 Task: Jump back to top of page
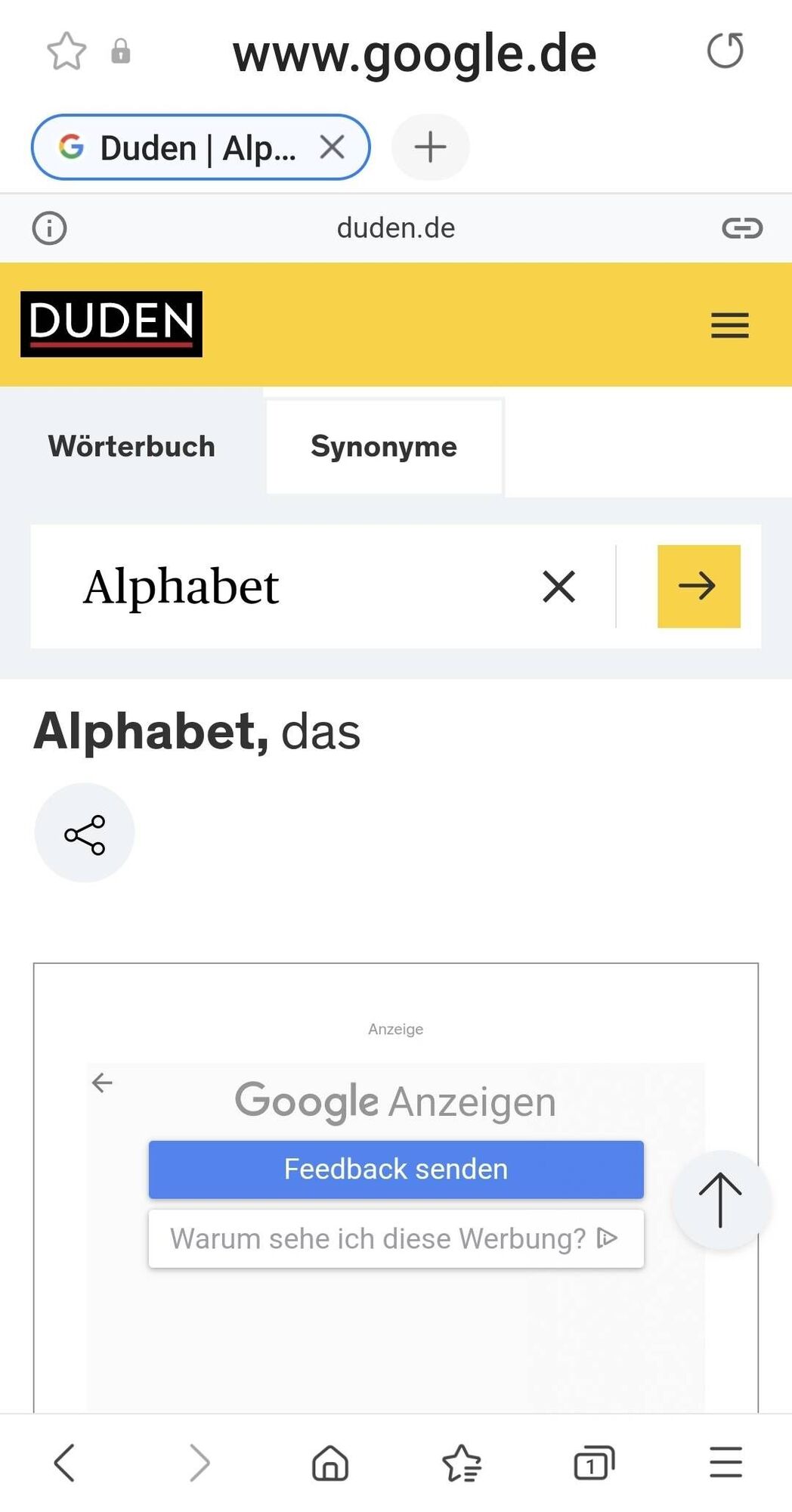pos(720,1200)
